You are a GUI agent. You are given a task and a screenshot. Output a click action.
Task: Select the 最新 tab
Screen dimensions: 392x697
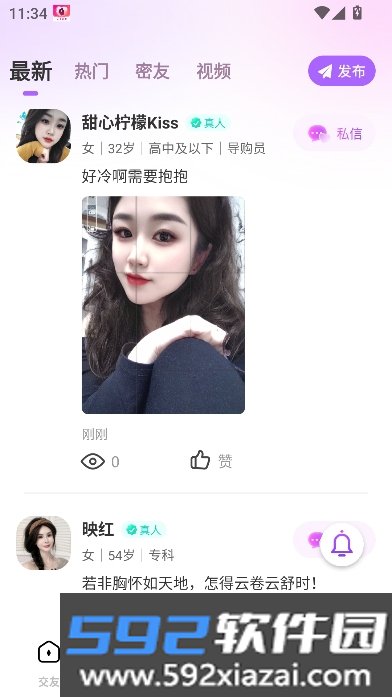point(31,71)
